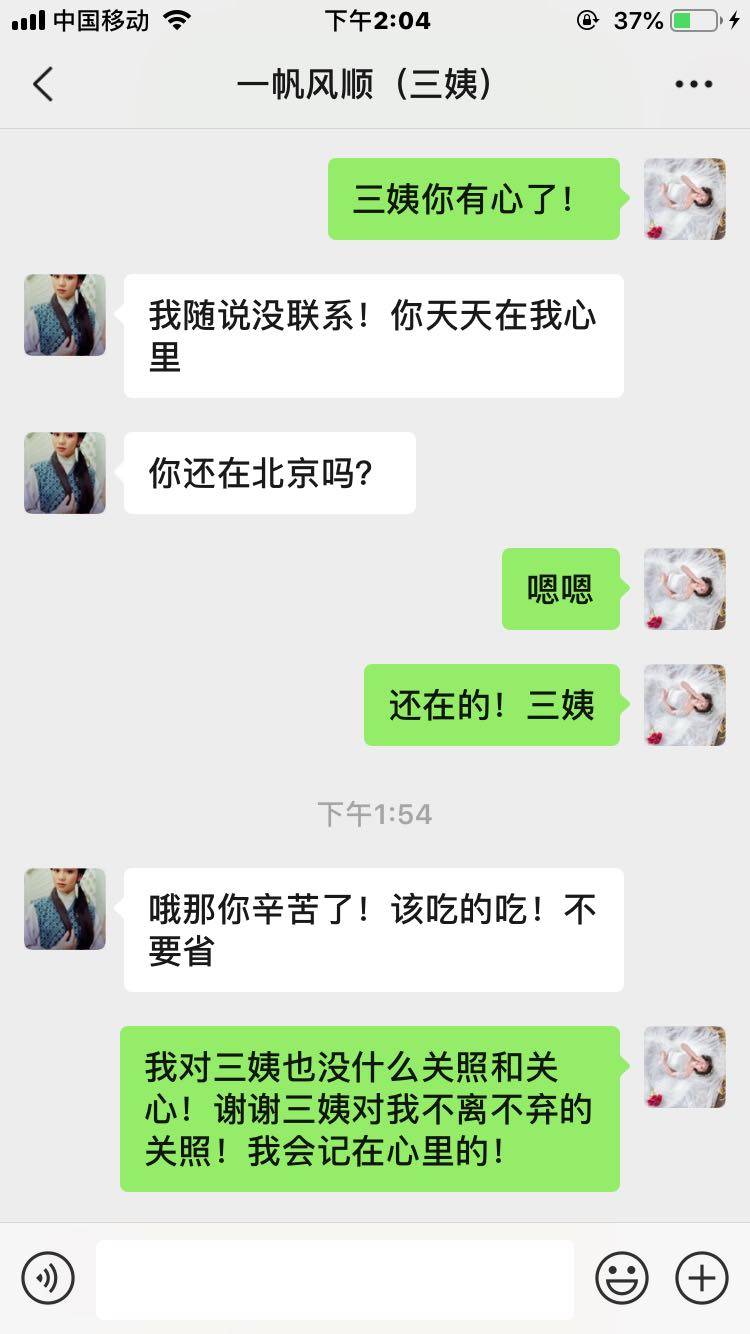750x1334 pixels.
Task: Open 三姨's avatar beside 你还在北京吗
Action: pyautogui.click(x=65, y=473)
